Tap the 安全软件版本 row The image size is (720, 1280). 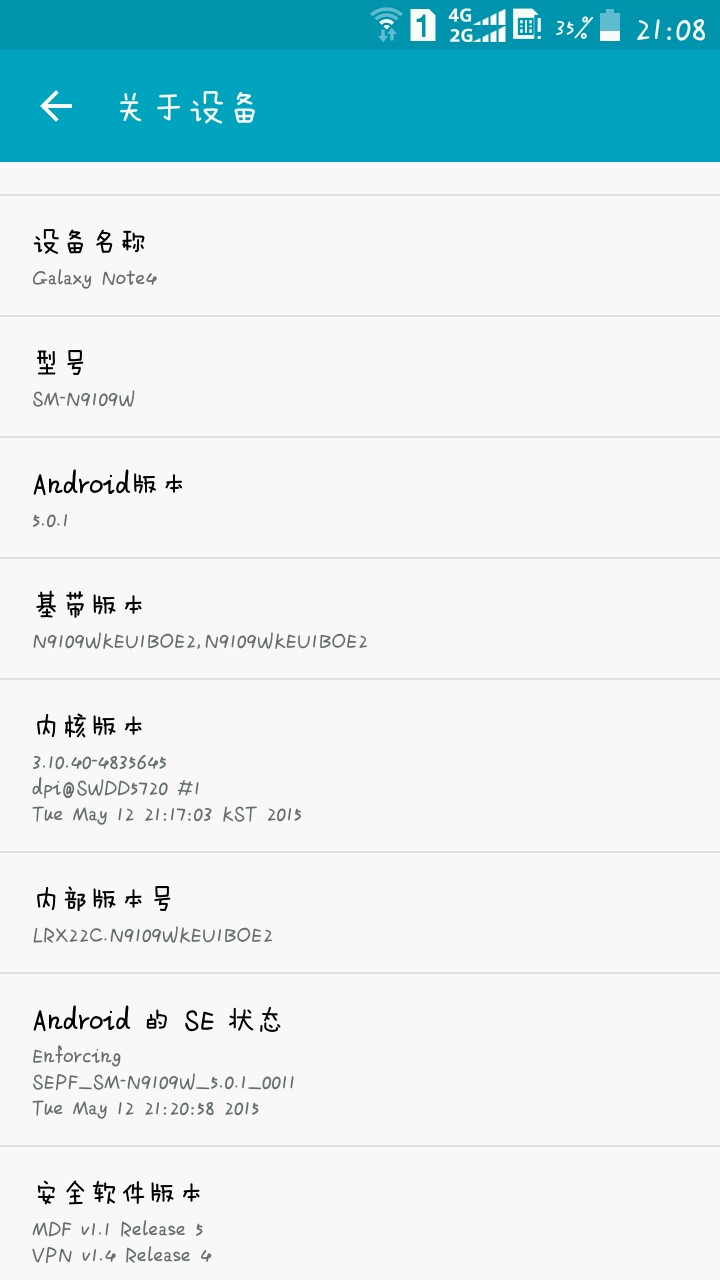360,1215
